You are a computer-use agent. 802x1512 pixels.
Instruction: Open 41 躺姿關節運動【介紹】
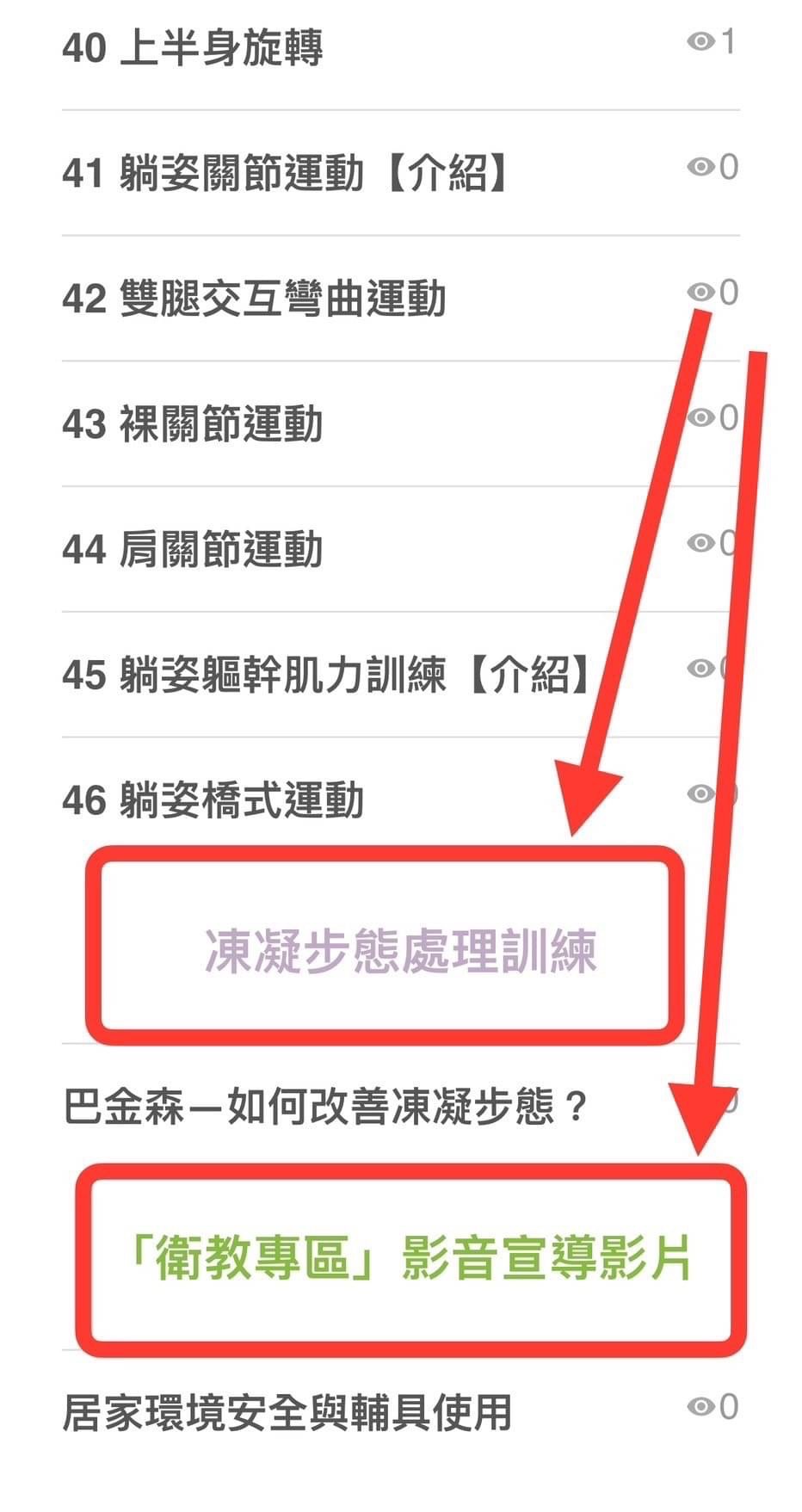(x=284, y=173)
